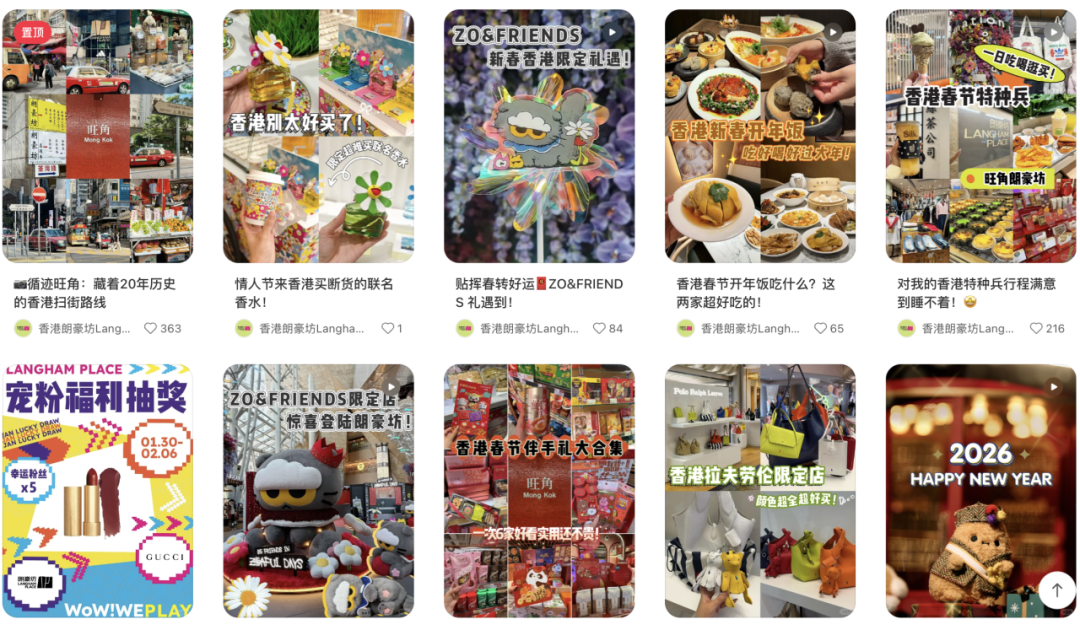
Task: Open the Hong Kong Spring Festival itinerary post
Action: tap(981, 136)
